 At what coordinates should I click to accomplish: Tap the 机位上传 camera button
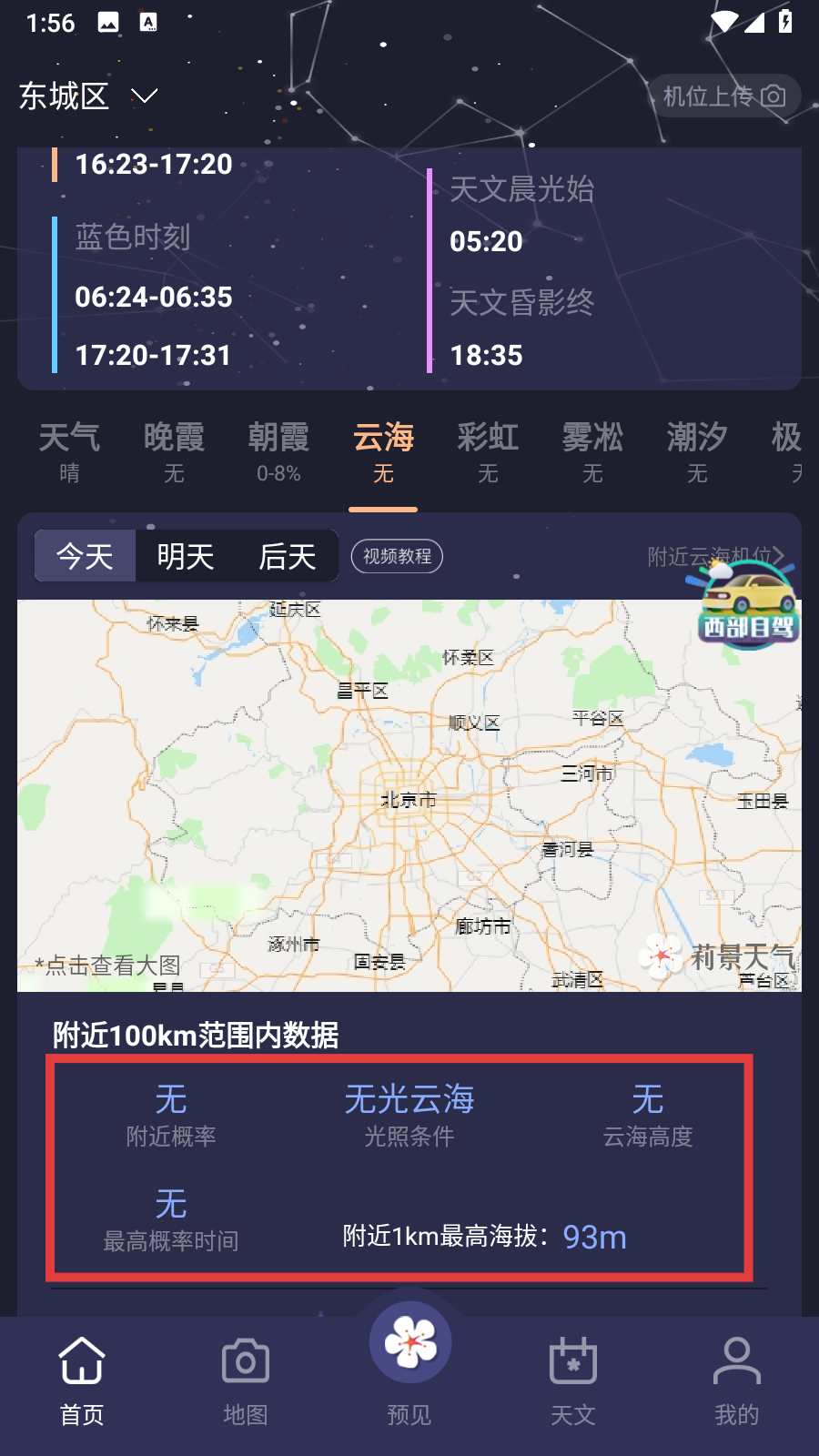click(x=723, y=96)
